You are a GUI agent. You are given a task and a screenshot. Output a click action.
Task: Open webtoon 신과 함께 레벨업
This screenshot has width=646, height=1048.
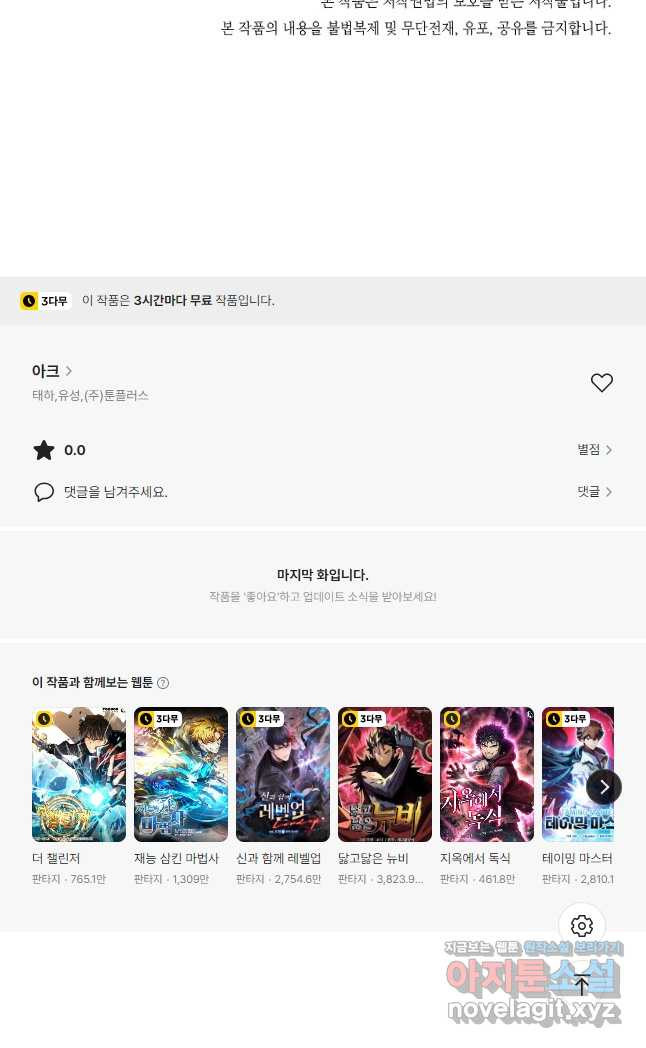283,775
